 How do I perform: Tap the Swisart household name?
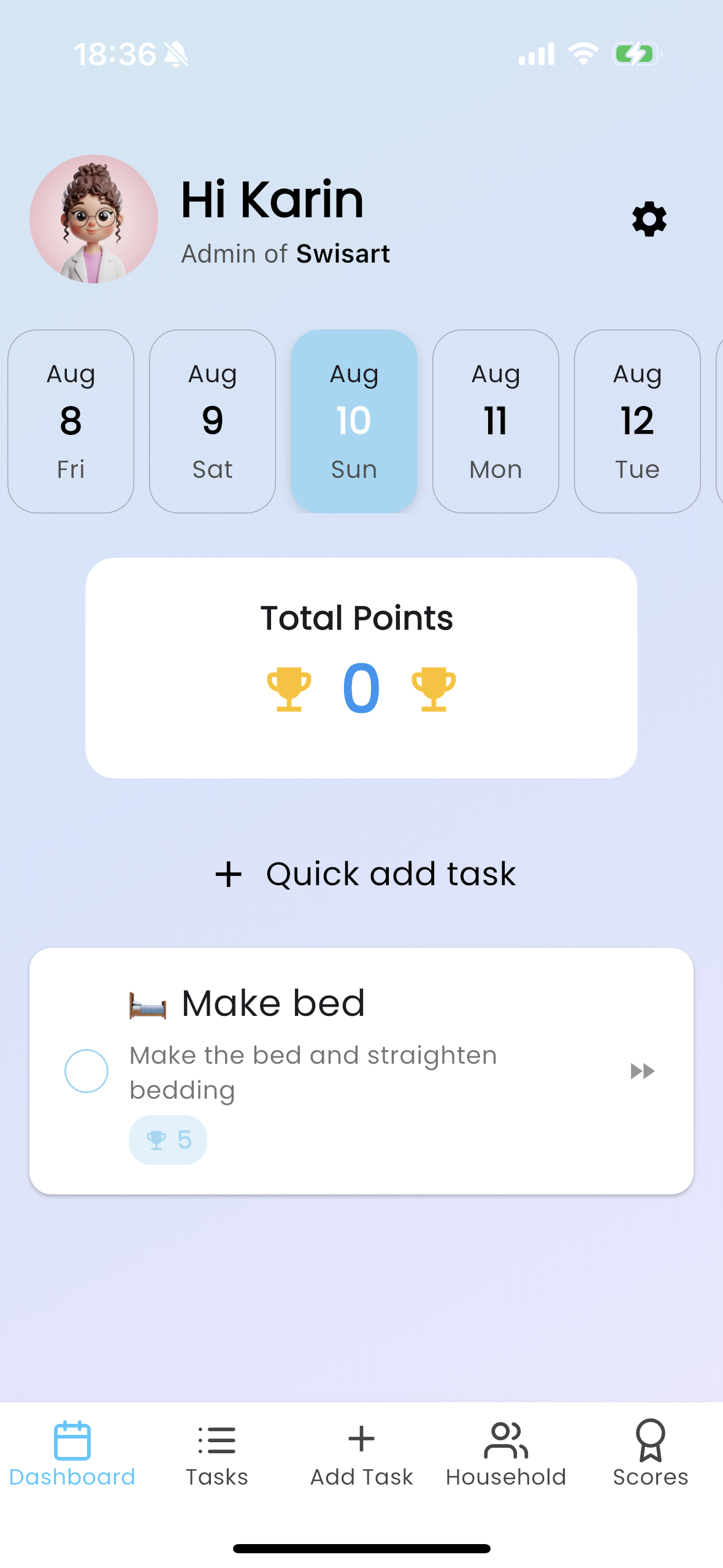(x=343, y=253)
